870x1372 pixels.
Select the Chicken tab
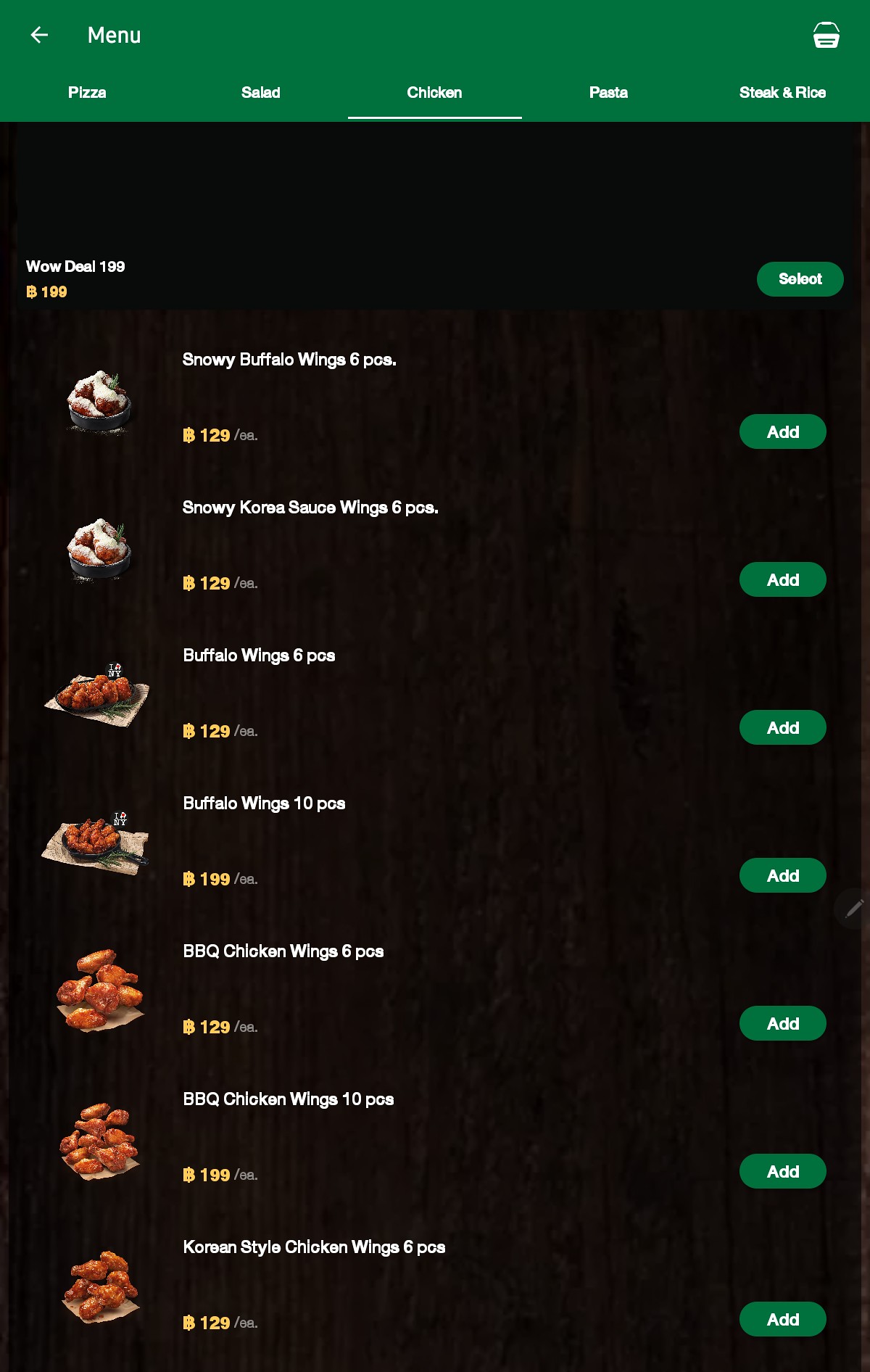point(434,92)
